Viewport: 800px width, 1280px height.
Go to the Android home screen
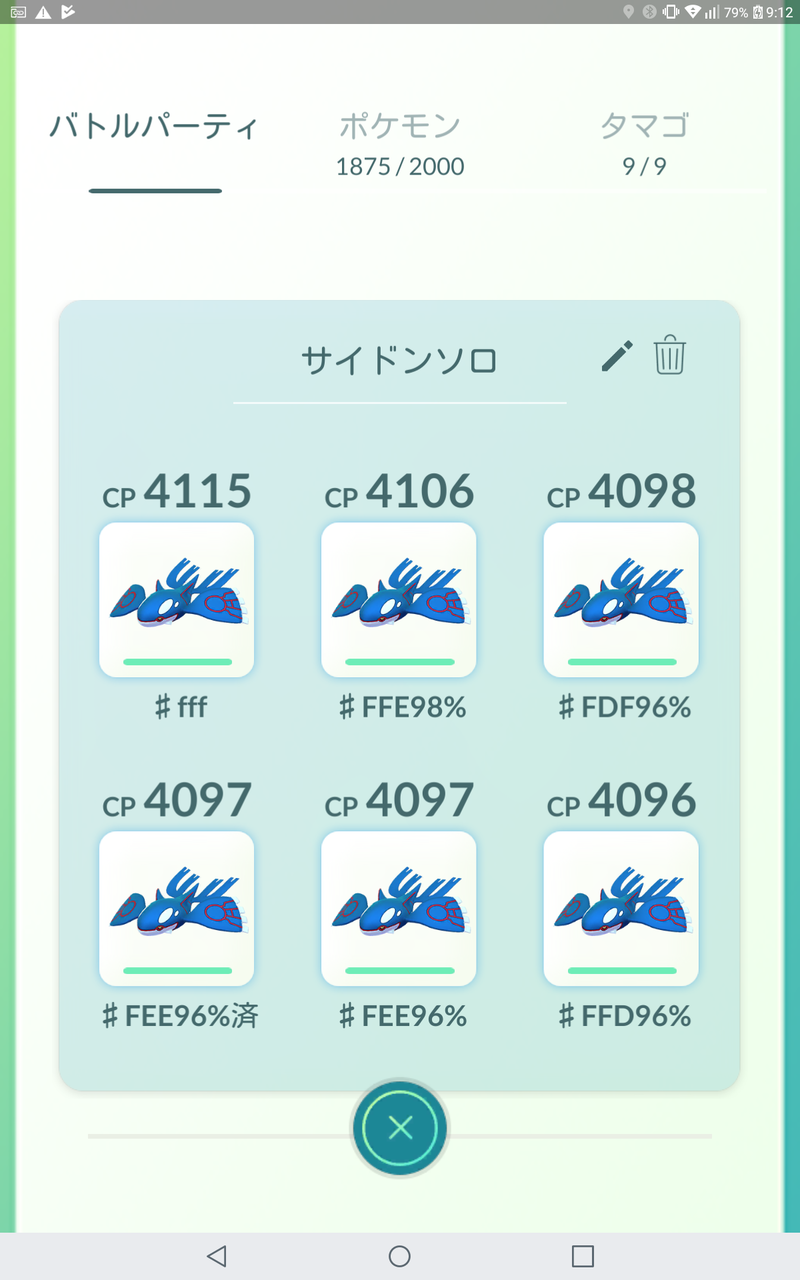[x=400, y=1256]
